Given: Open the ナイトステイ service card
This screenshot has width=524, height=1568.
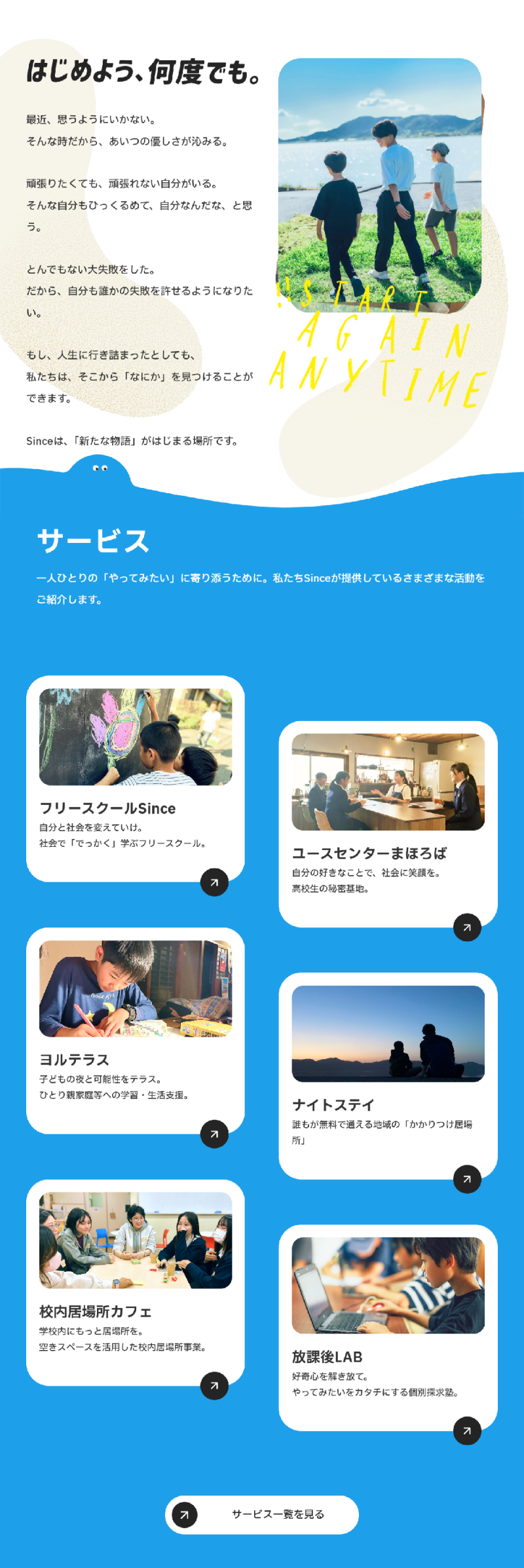Looking at the screenshot, I should [388, 1076].
